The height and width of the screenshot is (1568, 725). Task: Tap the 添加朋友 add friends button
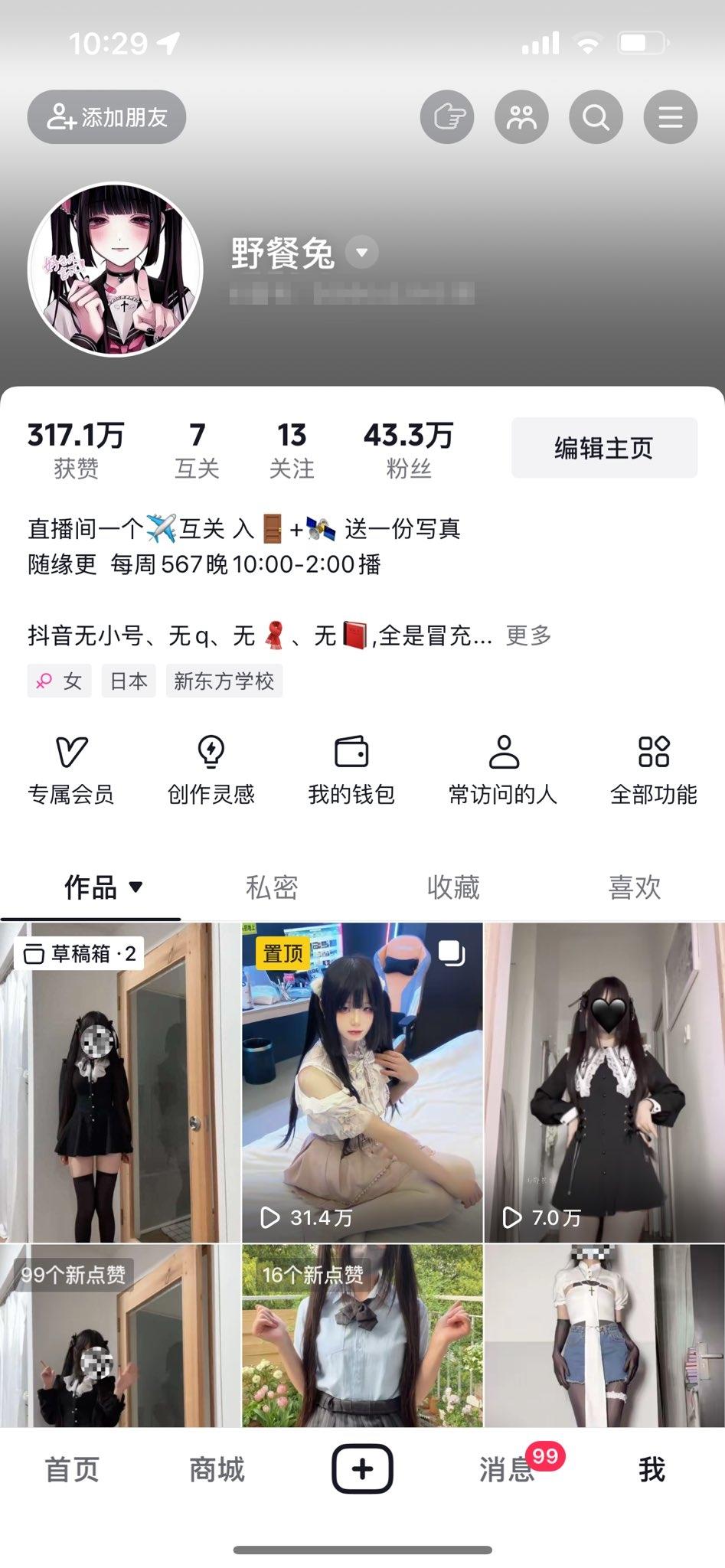tap(106, 117)
